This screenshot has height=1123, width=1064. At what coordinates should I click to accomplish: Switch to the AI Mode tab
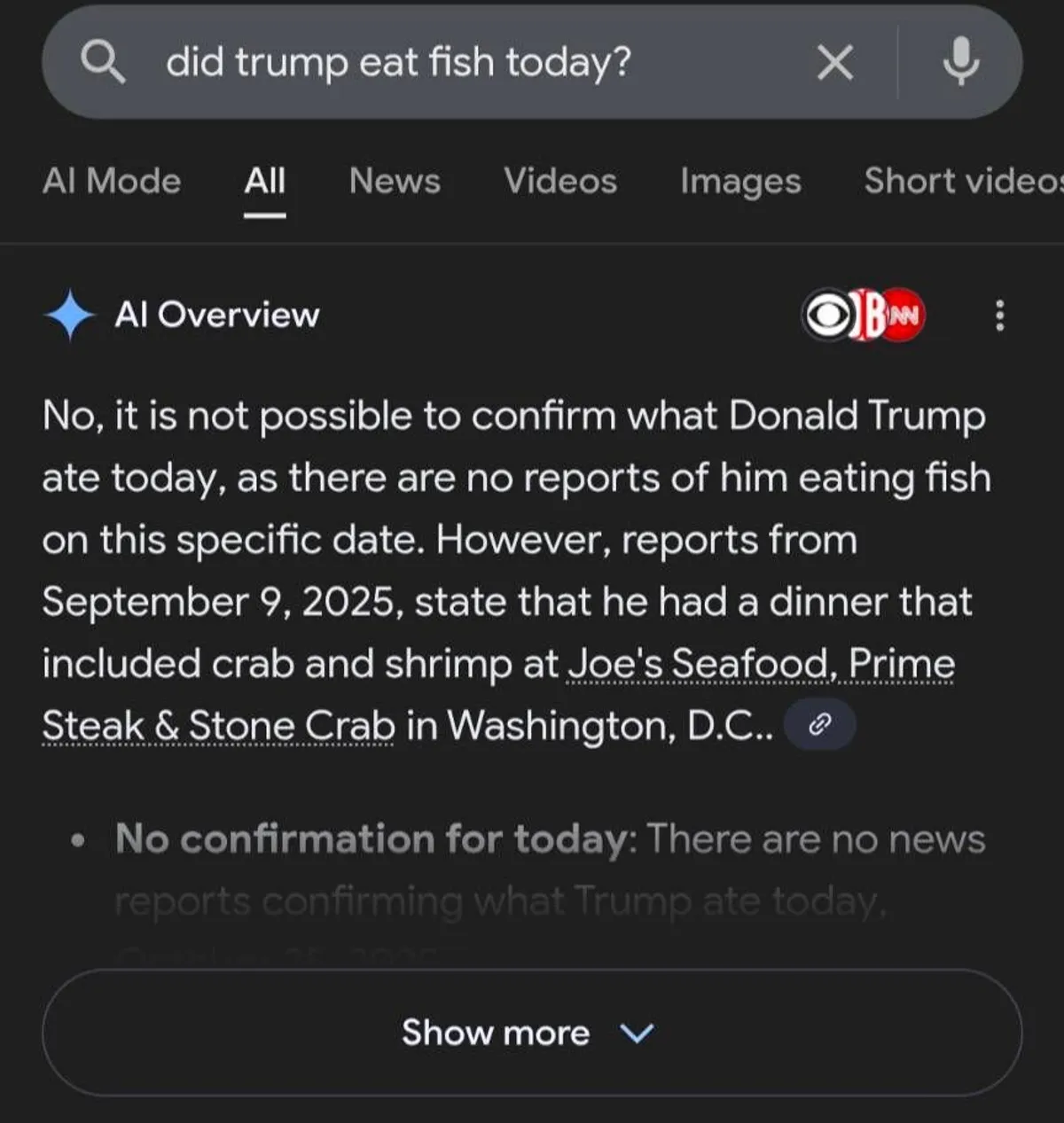coord(112,181)
